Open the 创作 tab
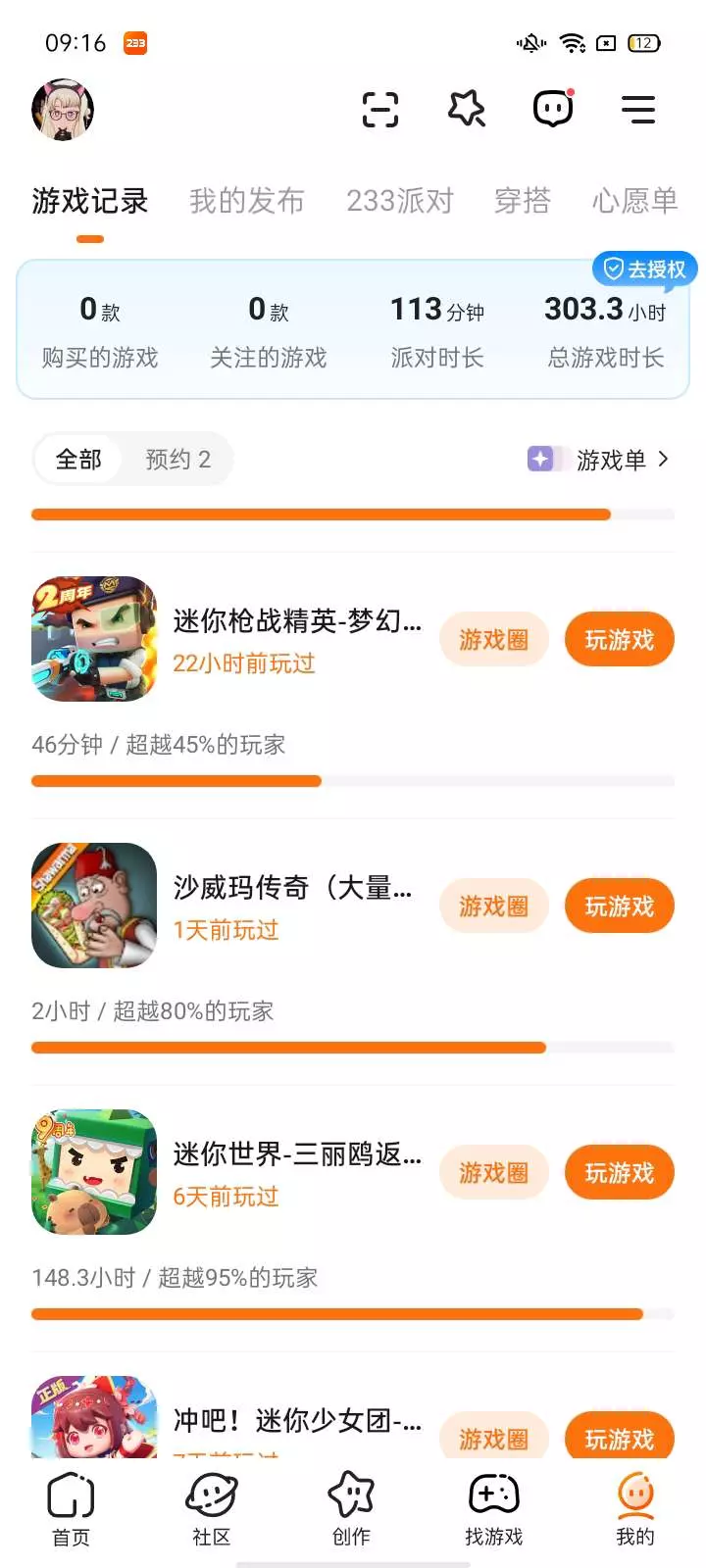 351,1509
